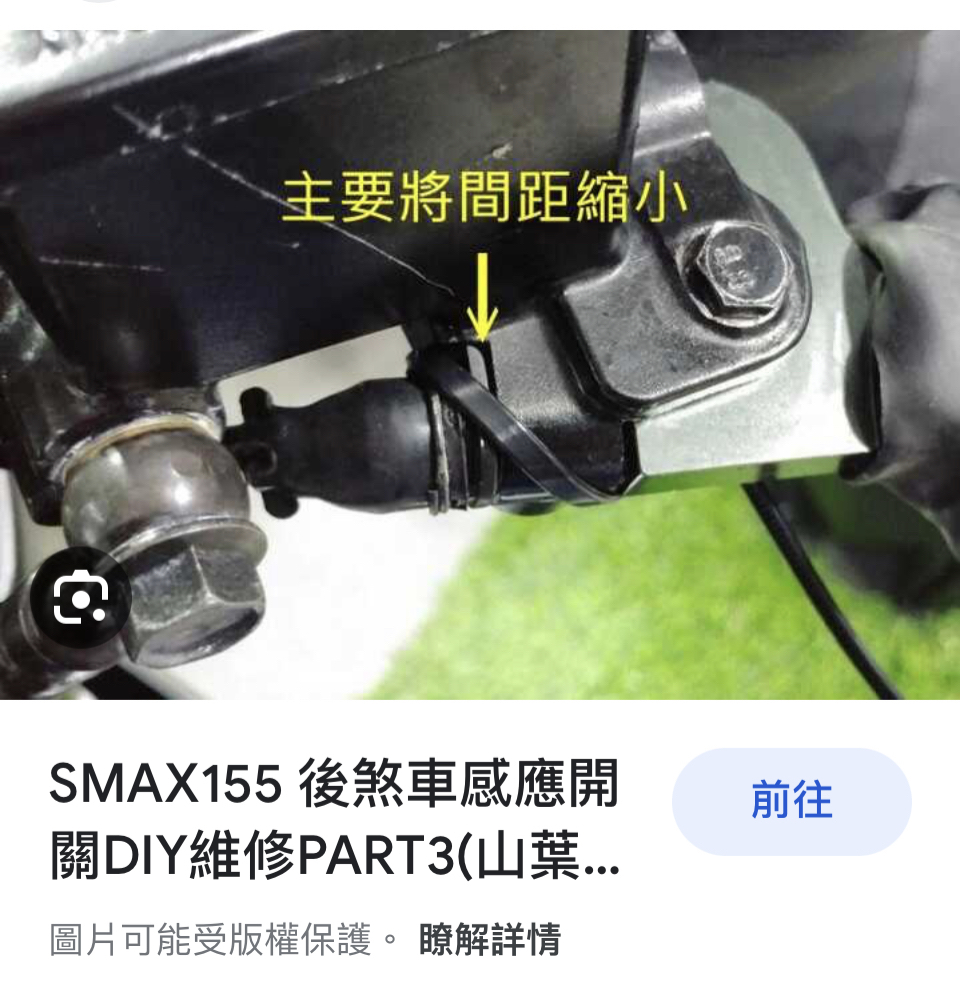Open the SMAX155 後煞車感應開關 article title
The width and height of the screenshot is (960, 990).
point(334,822)
